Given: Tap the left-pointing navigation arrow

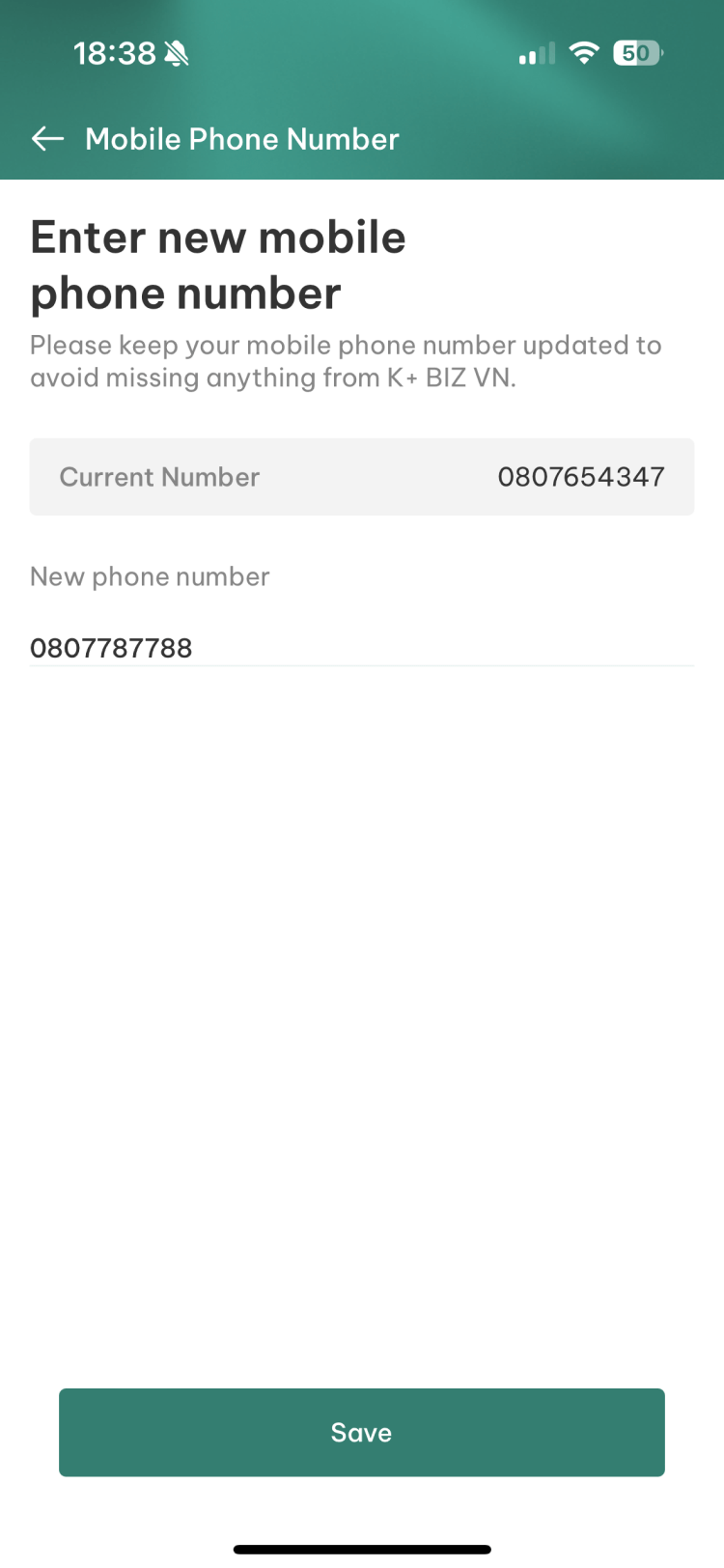Looking at the screenshot, I should click(47, 138).
